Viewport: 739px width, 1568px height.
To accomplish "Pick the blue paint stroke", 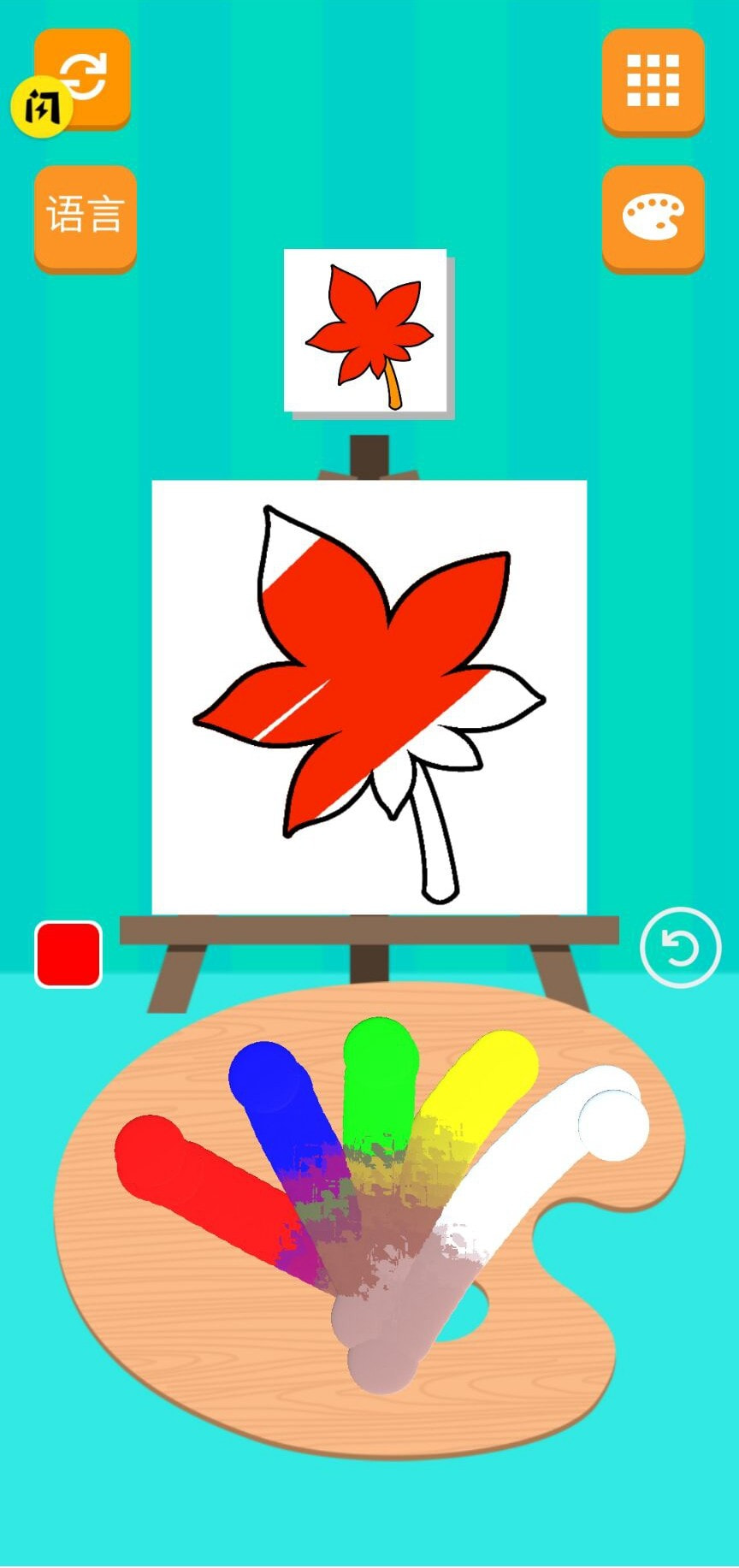I will pos(267,1080).
